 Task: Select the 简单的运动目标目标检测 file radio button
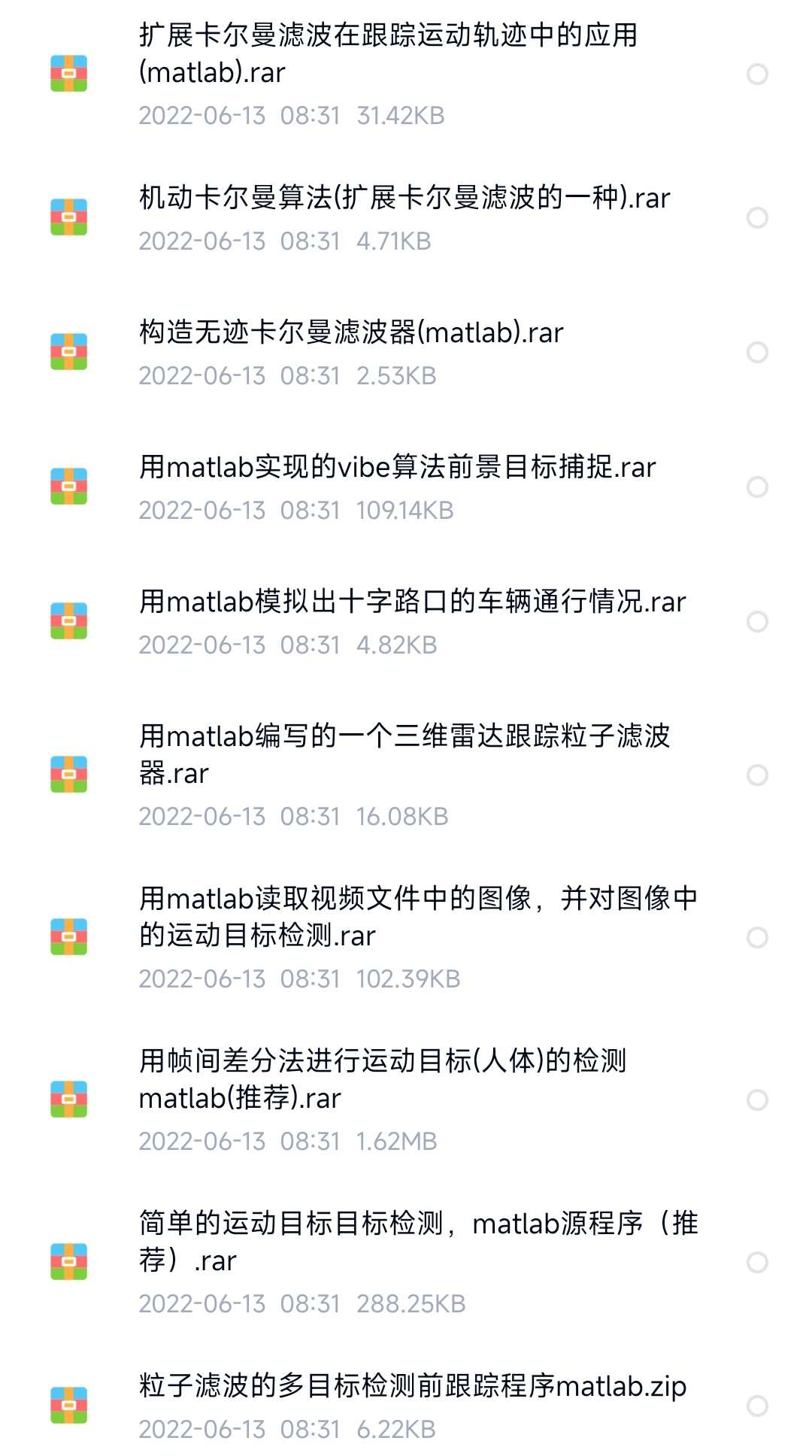(x=756, y=1263)
